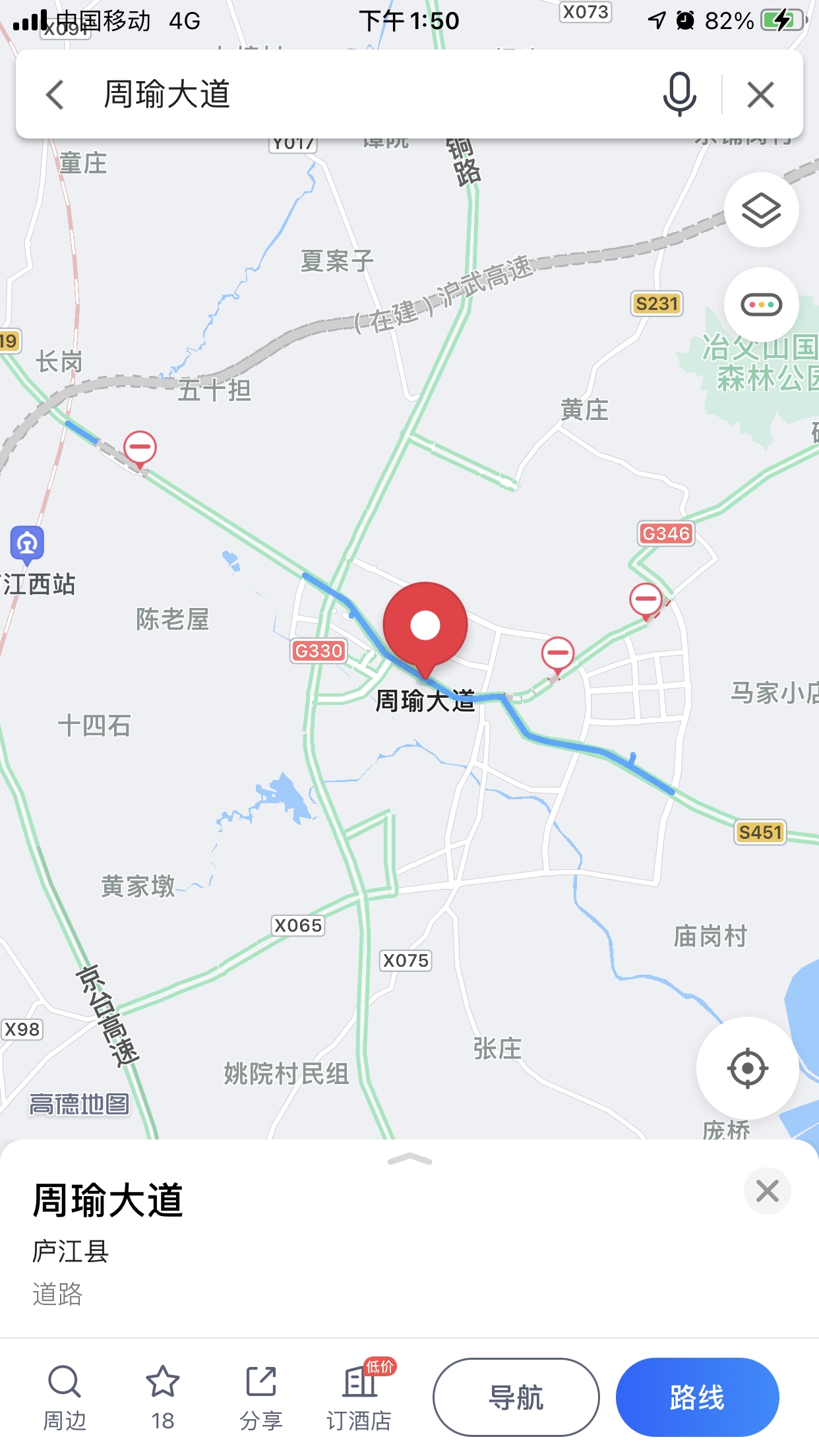Recenter the map on my location
The height and width of the screenshot is (1456, 819).
point(747,1068)
